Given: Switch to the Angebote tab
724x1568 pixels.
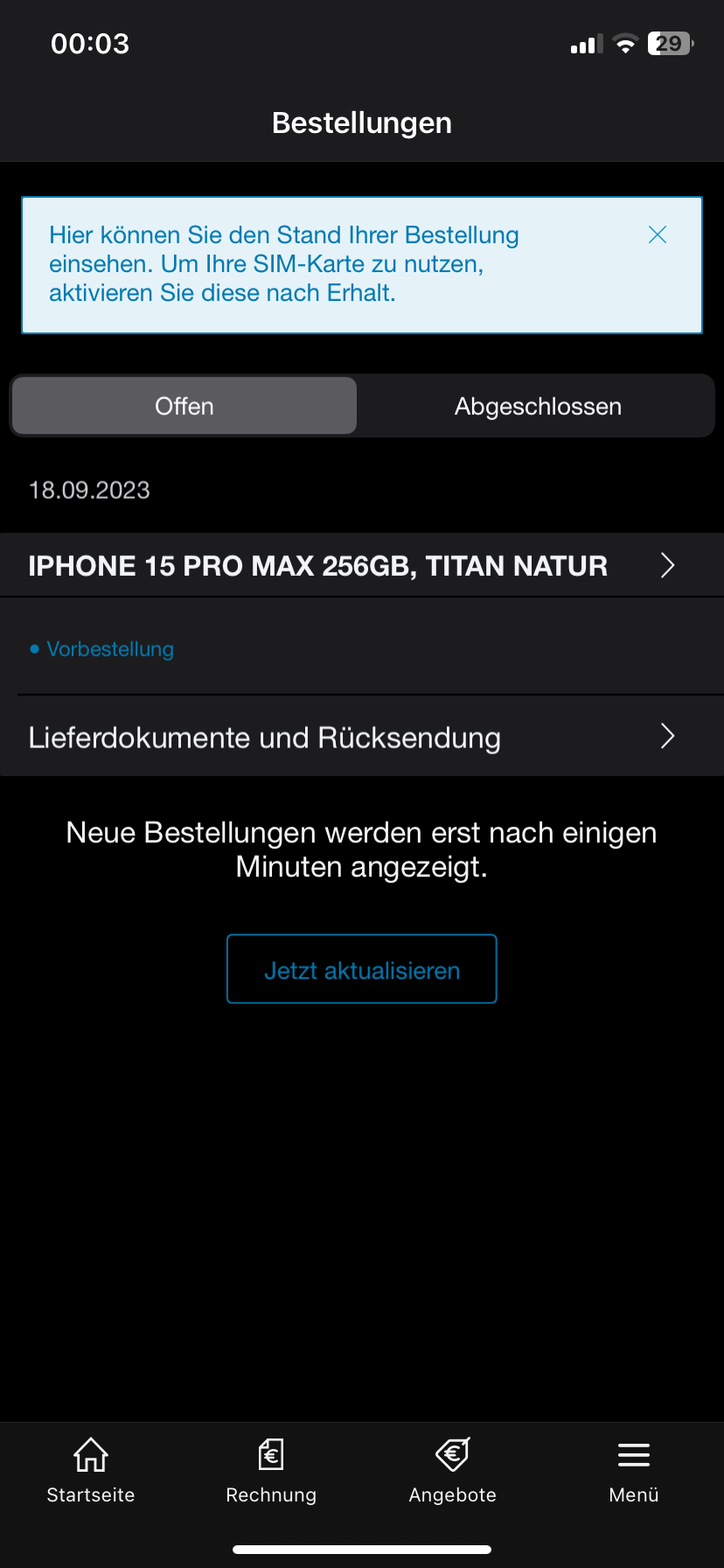Looking at the screenshot, I should 453,1471.
